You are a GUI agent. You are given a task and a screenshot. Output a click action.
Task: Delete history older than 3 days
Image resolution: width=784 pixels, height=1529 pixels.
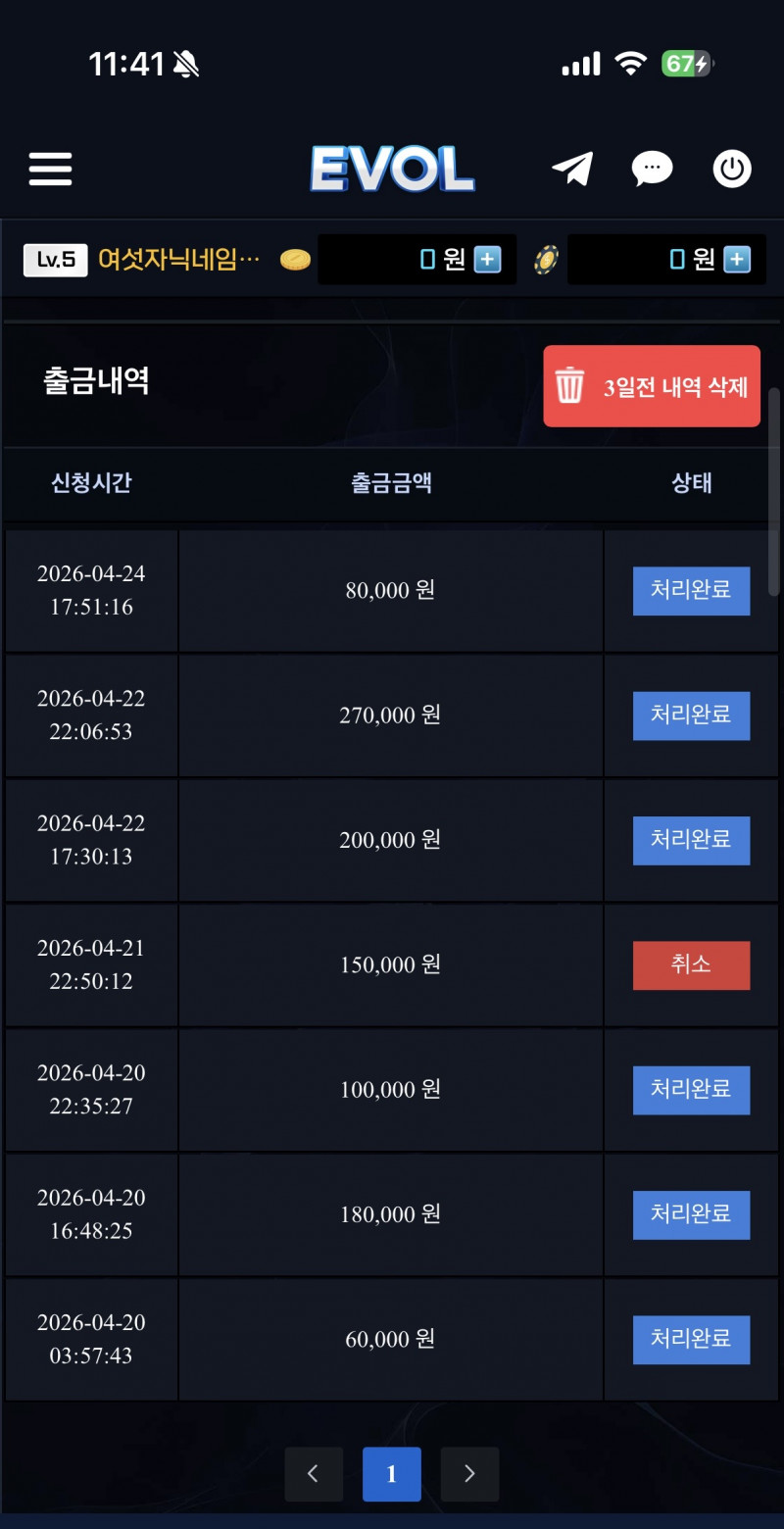652,386
